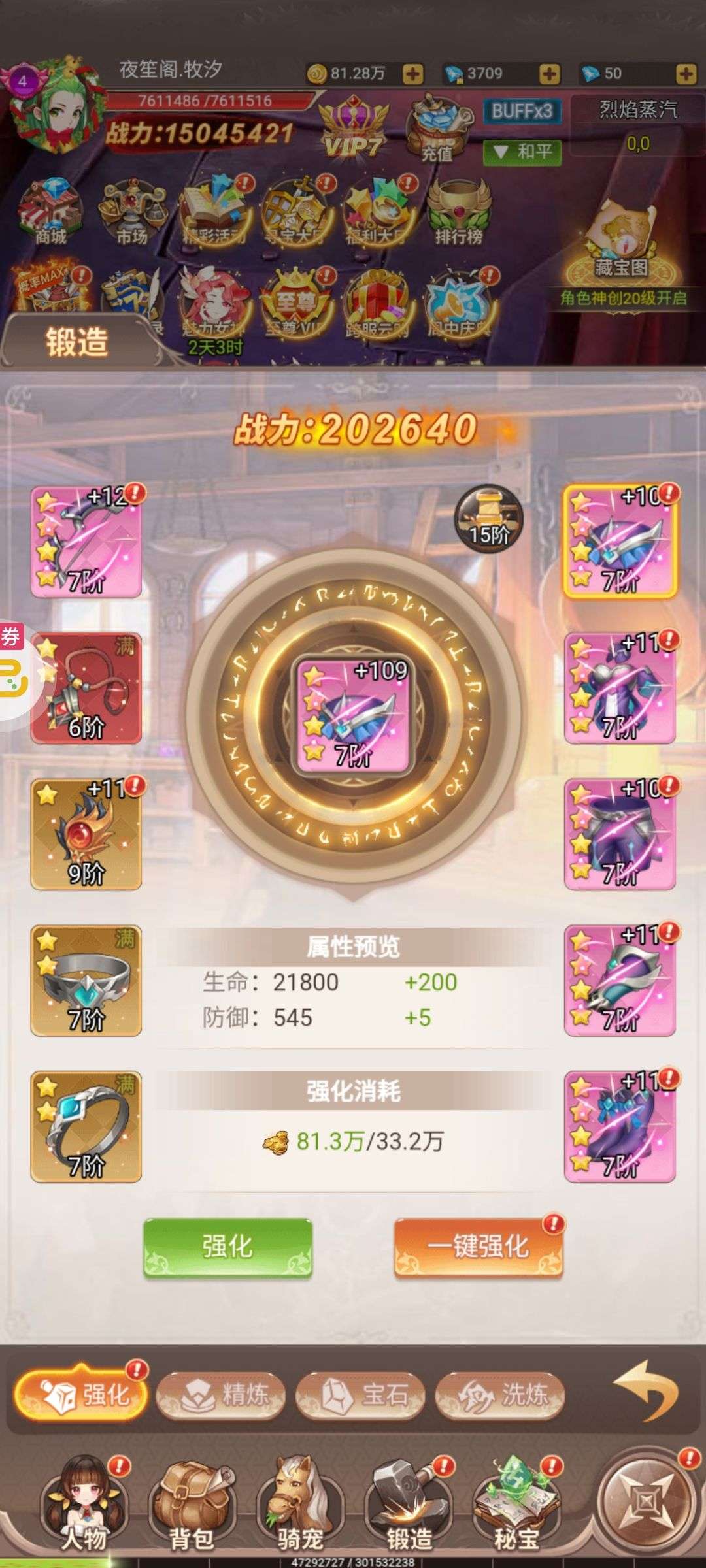Image resolution: width=706 pixels, height=1568 pixels.
Task: Switch to the 精炼 tab
Action: click(x=221, y=1395)
